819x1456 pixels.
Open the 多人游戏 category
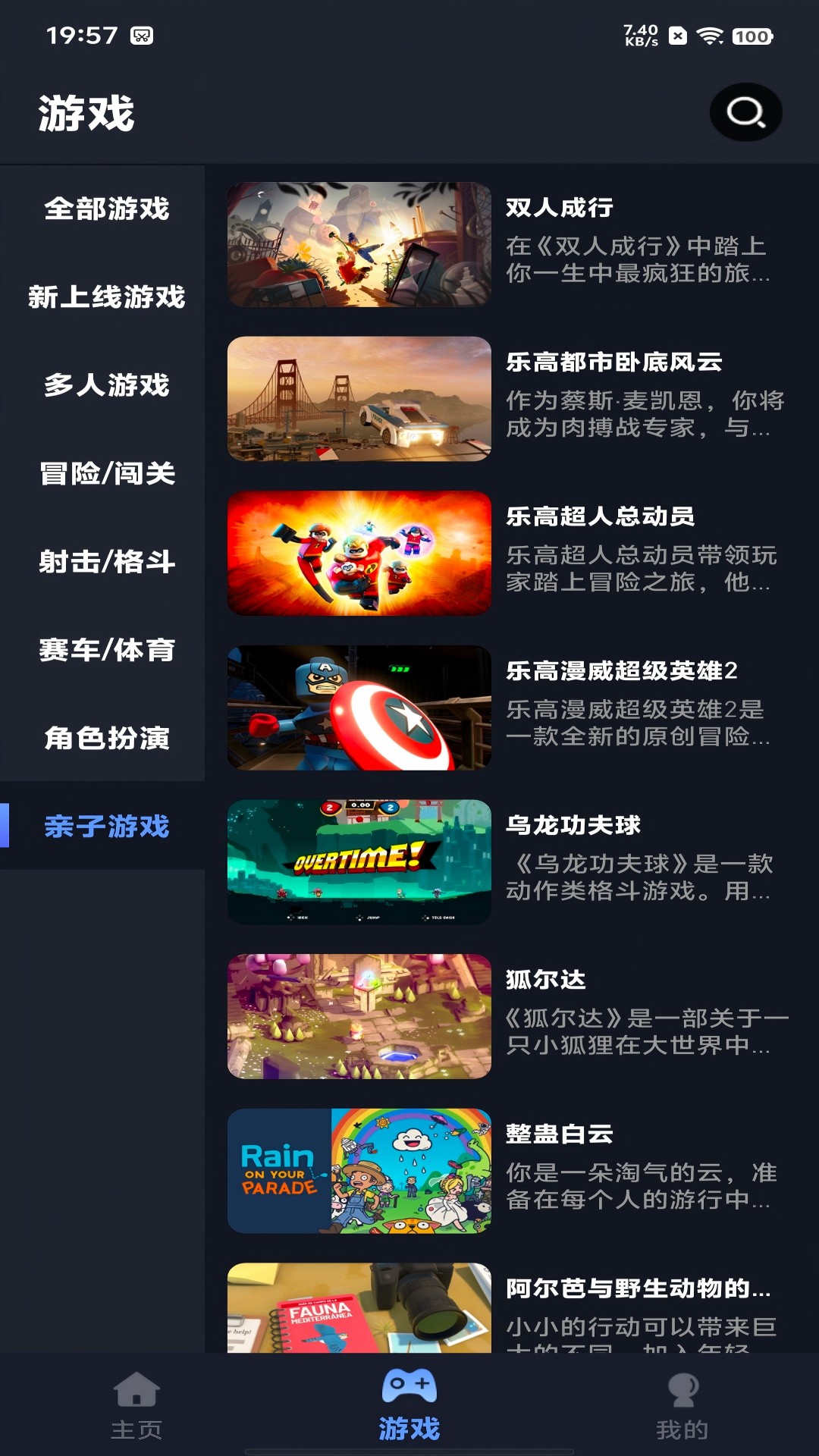[110, 387]
